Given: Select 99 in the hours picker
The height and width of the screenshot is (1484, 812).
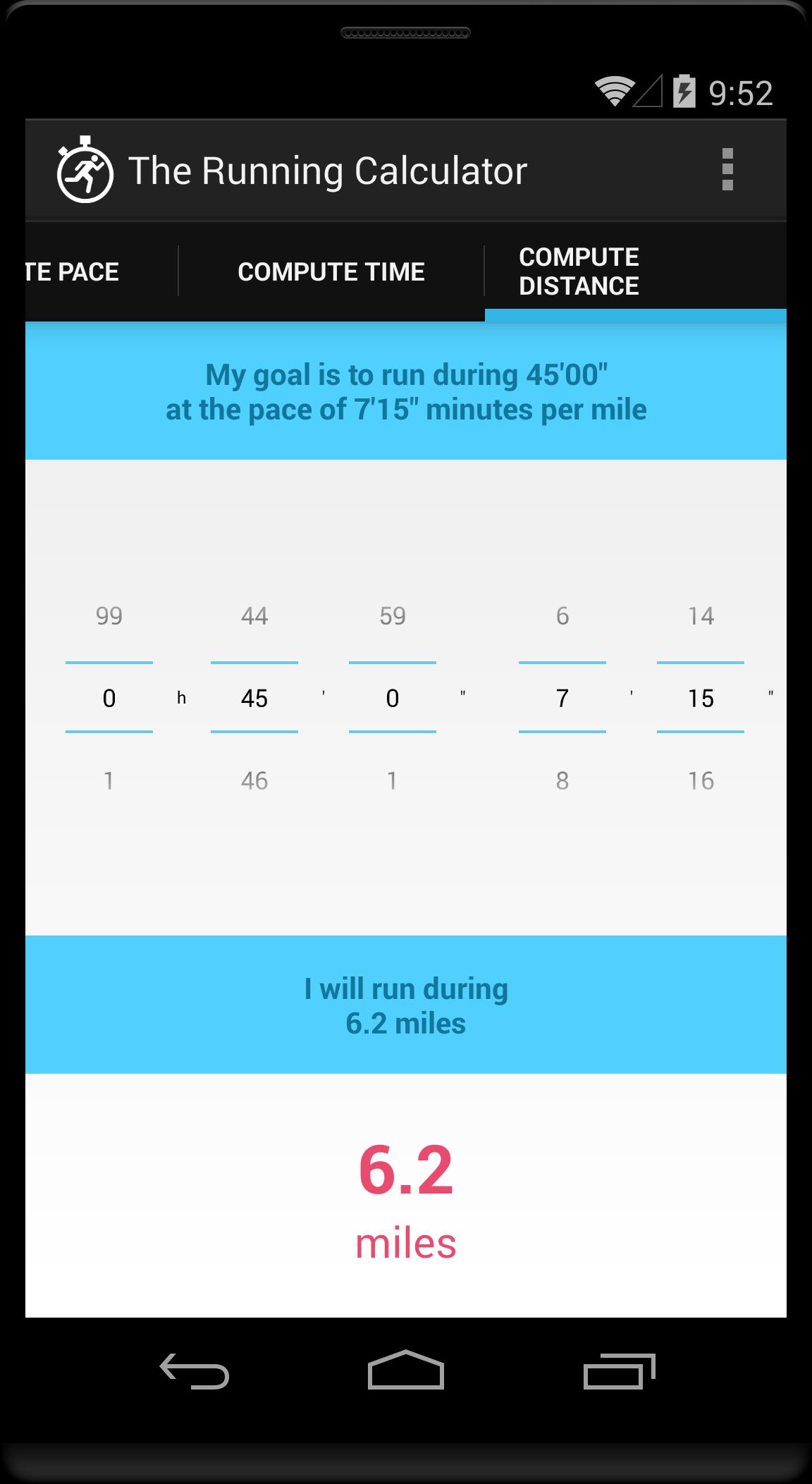Looking at the screenshot, I should (x=109, y=616).
